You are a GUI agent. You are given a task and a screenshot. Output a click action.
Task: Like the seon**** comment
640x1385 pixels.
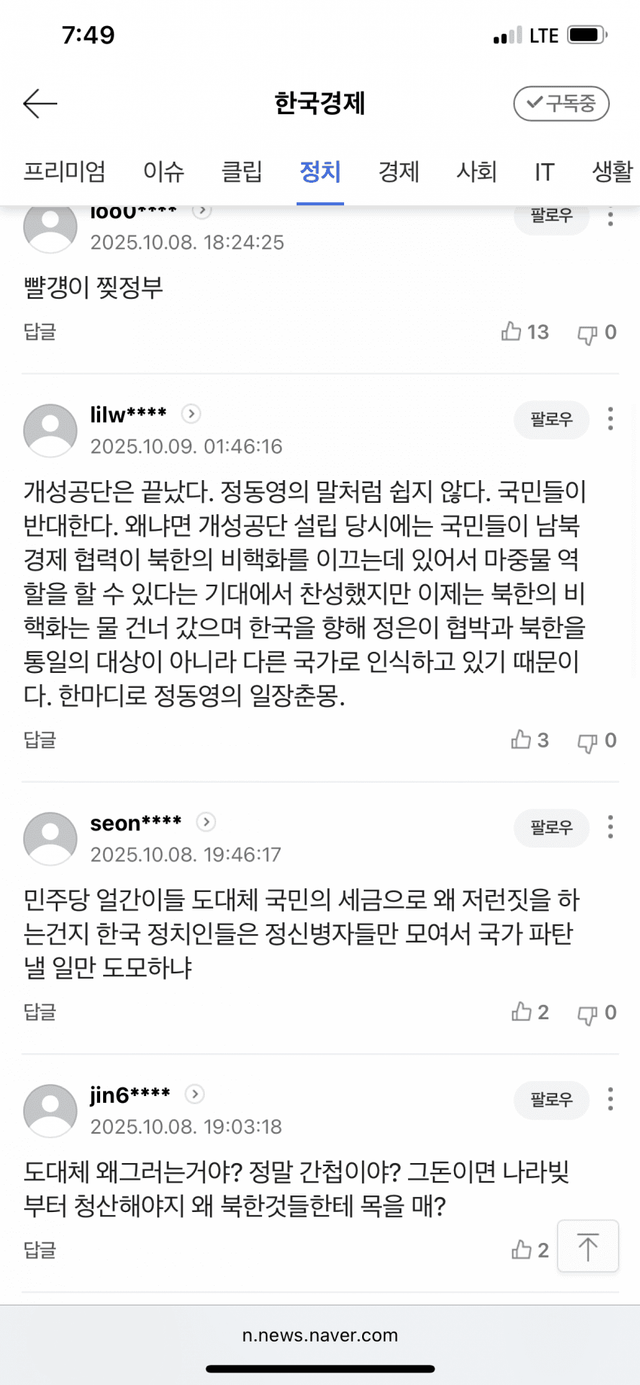pos(529,1012)
